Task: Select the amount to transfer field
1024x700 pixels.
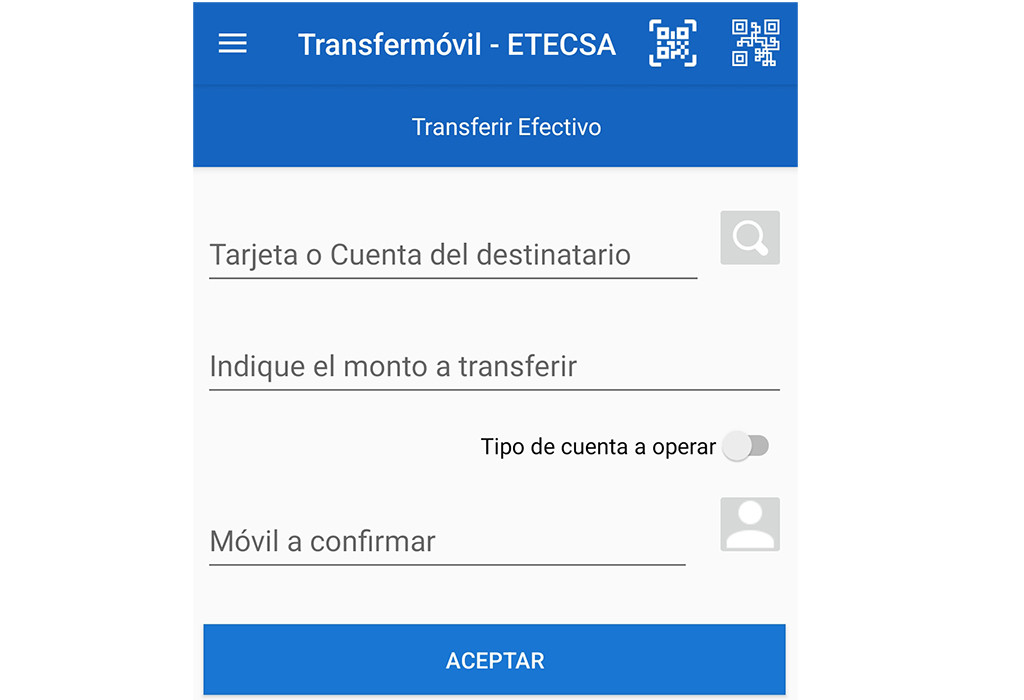Action: click(x=494, y=367)
